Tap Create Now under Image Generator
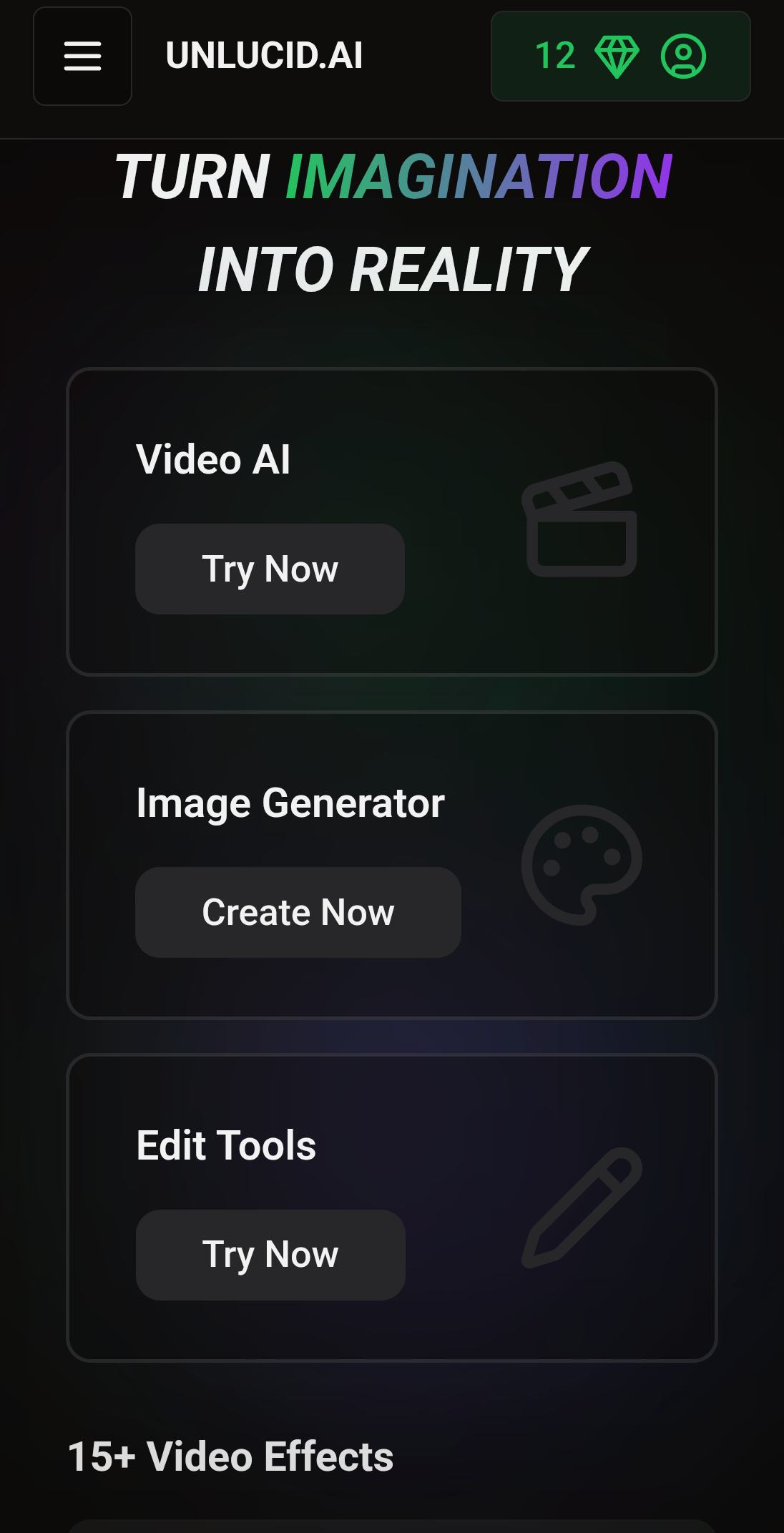Screen dimensions: 784x1533 [x=298, y=912]
